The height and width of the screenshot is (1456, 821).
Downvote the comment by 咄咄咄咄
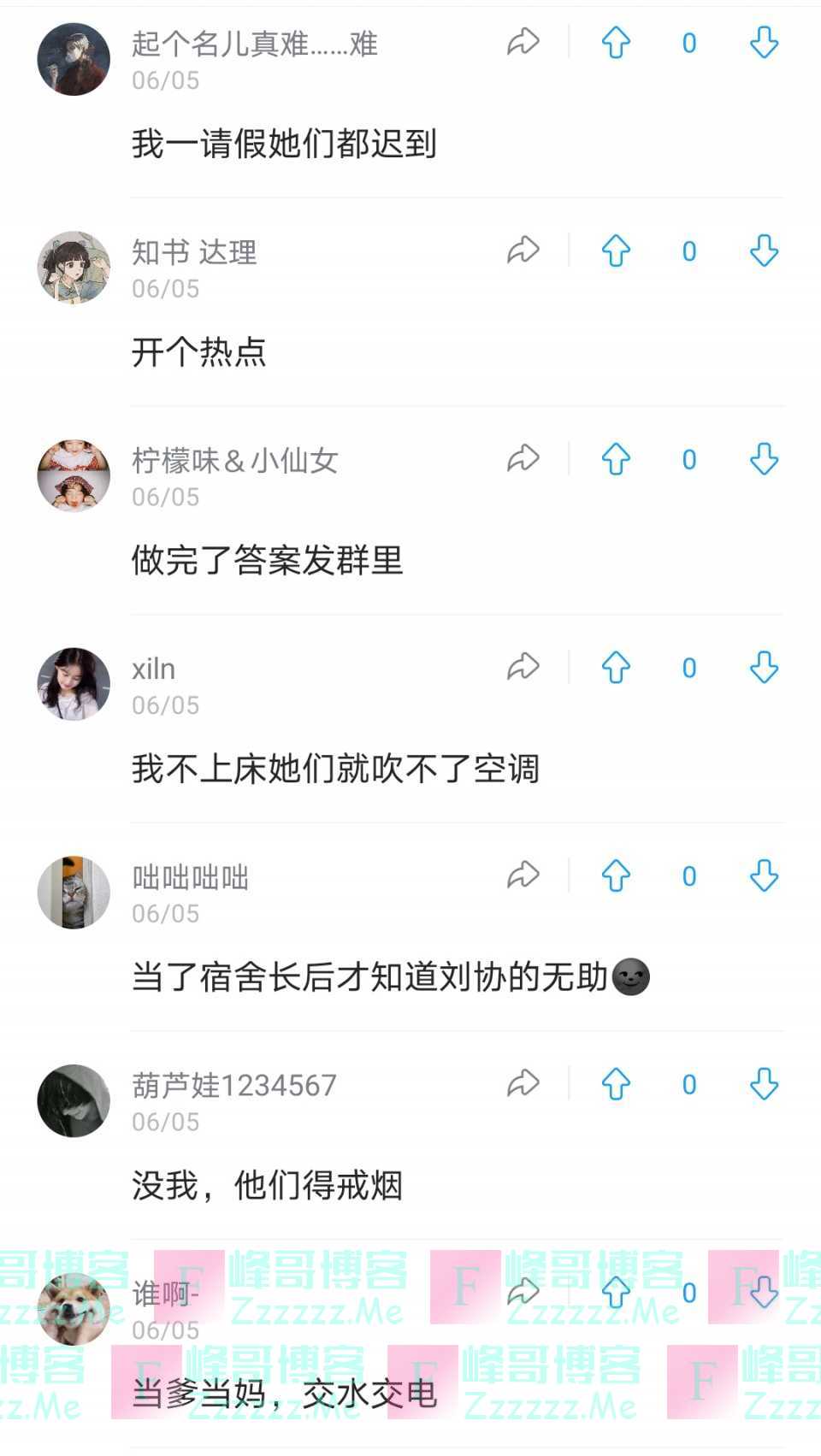point(764,875)
